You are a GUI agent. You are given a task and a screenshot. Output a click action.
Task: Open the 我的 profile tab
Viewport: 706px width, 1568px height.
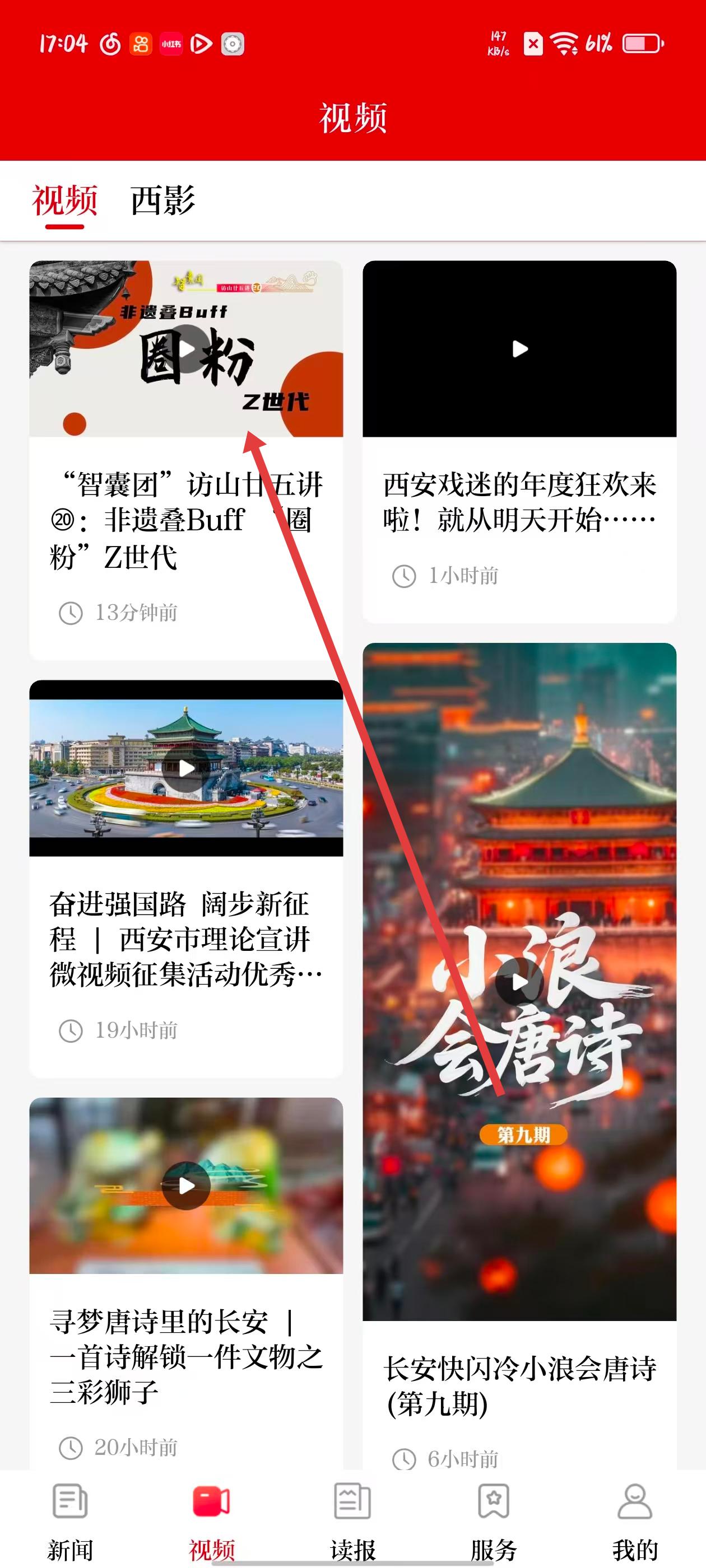coord(635,1521)
